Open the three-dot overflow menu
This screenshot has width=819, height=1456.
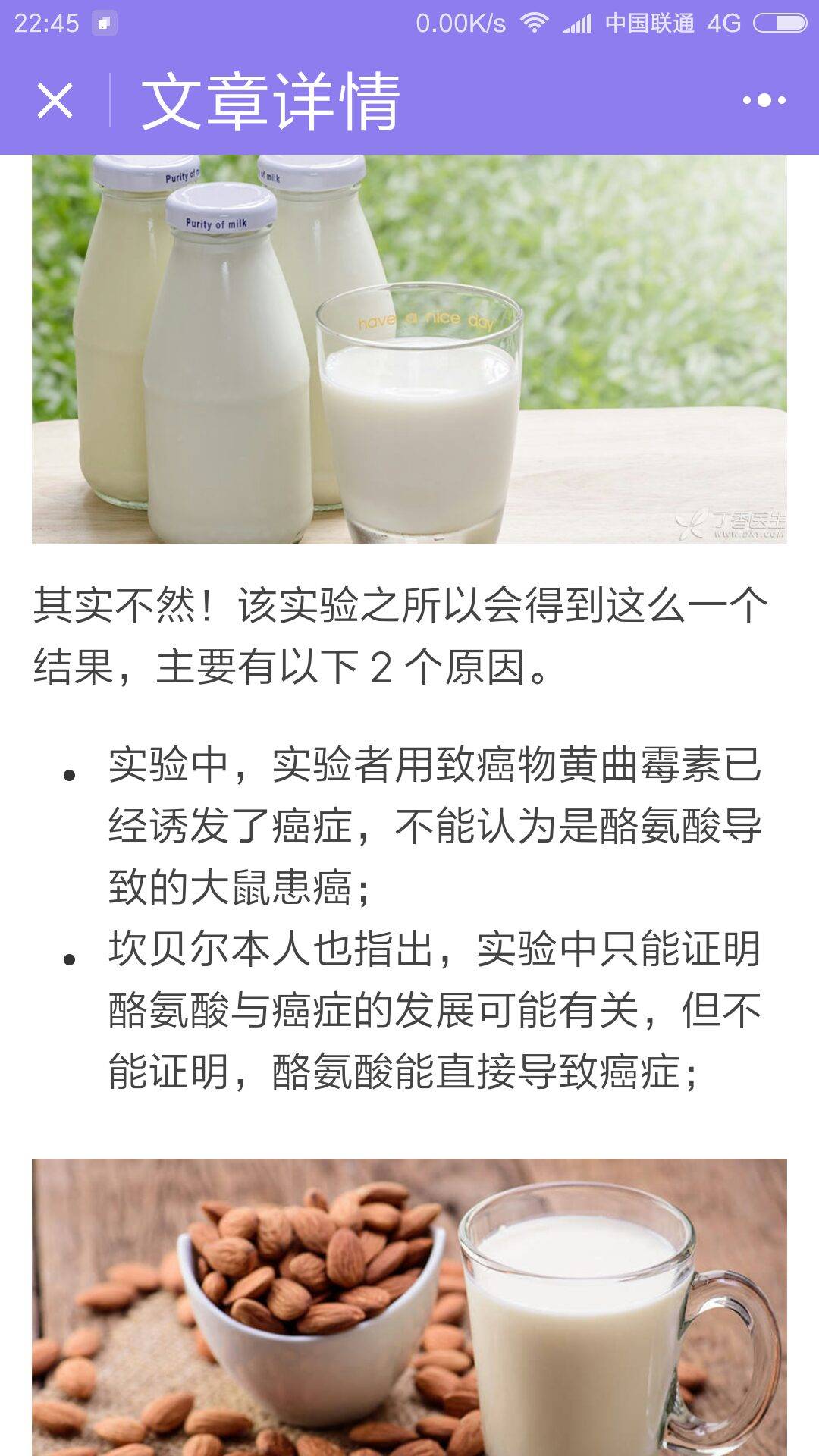[764, 100]
